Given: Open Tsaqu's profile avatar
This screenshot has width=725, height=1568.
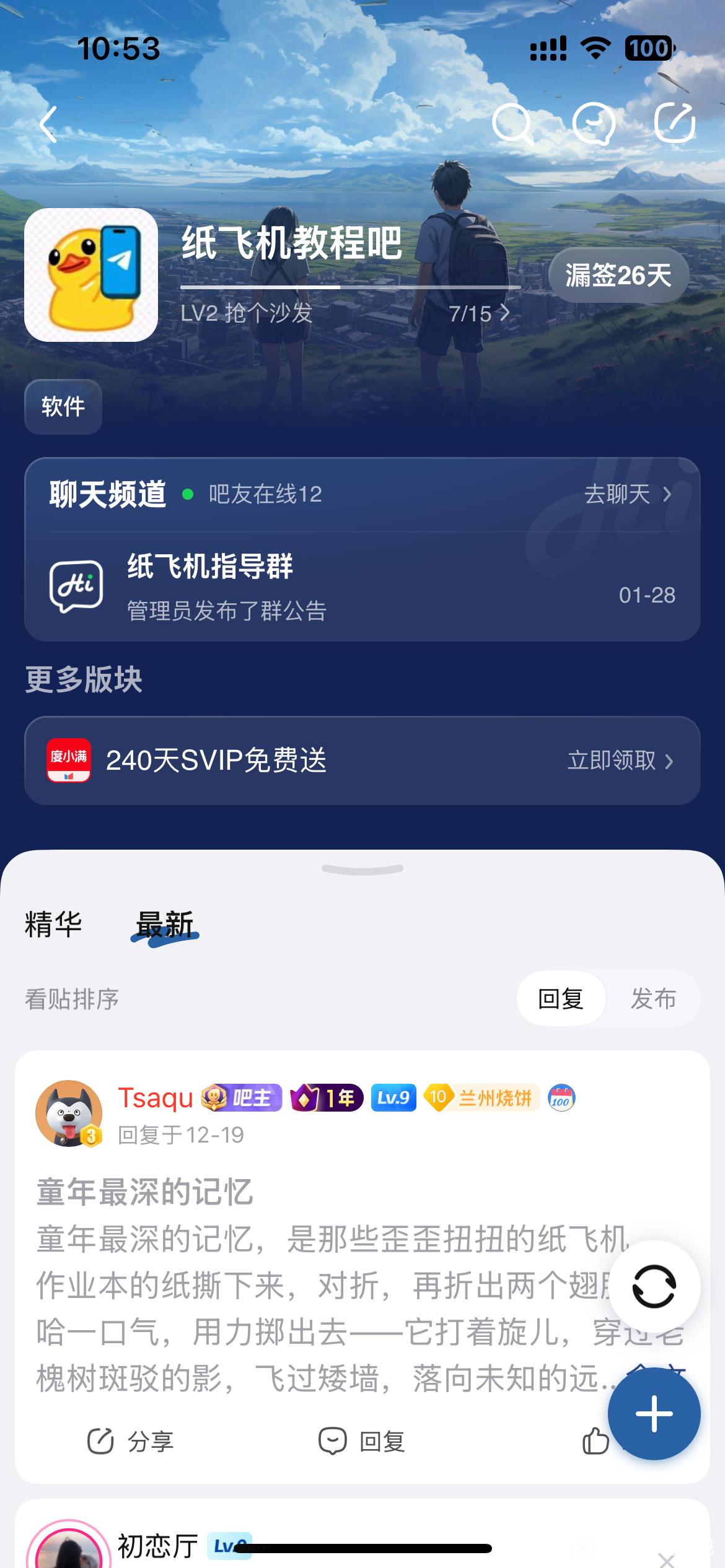Looking at the screenshot, I should tap(68, 1113).
